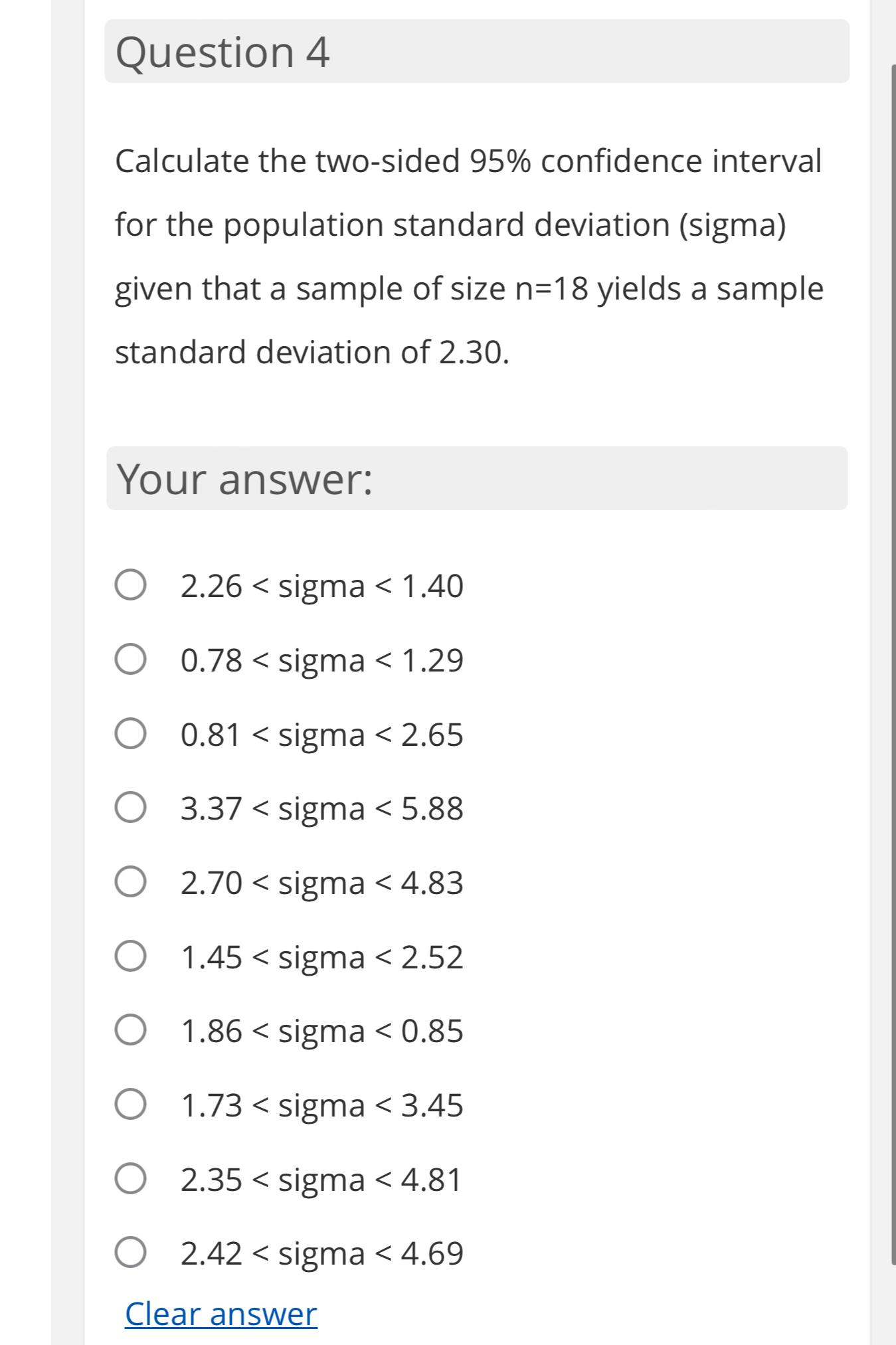Viewport: 896px width, 1345px height.
Task: Select the radio button for 0.78 < sigma < 1.29
Action: click(133, 660)
